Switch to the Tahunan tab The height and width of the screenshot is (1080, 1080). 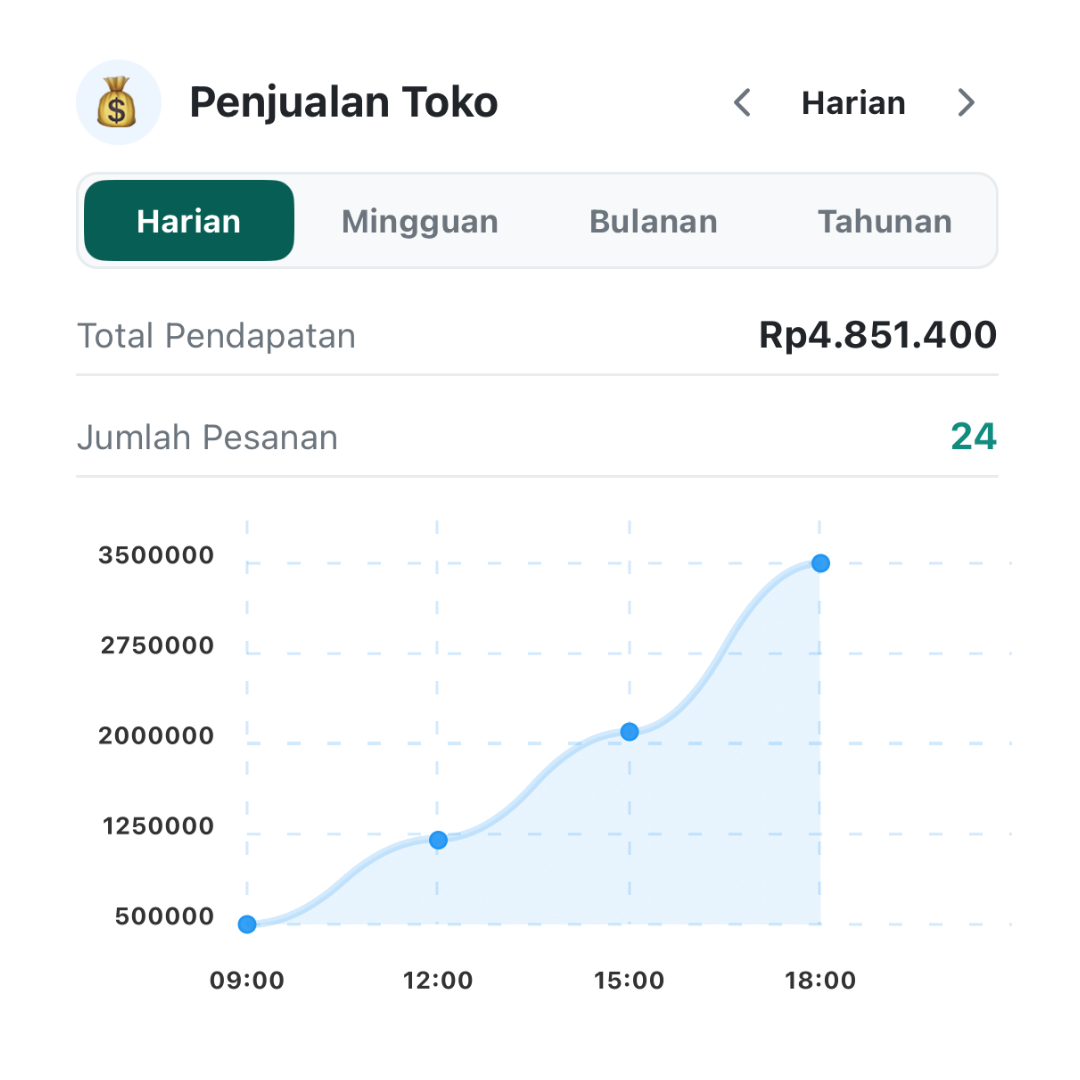(x=884, y=221)
